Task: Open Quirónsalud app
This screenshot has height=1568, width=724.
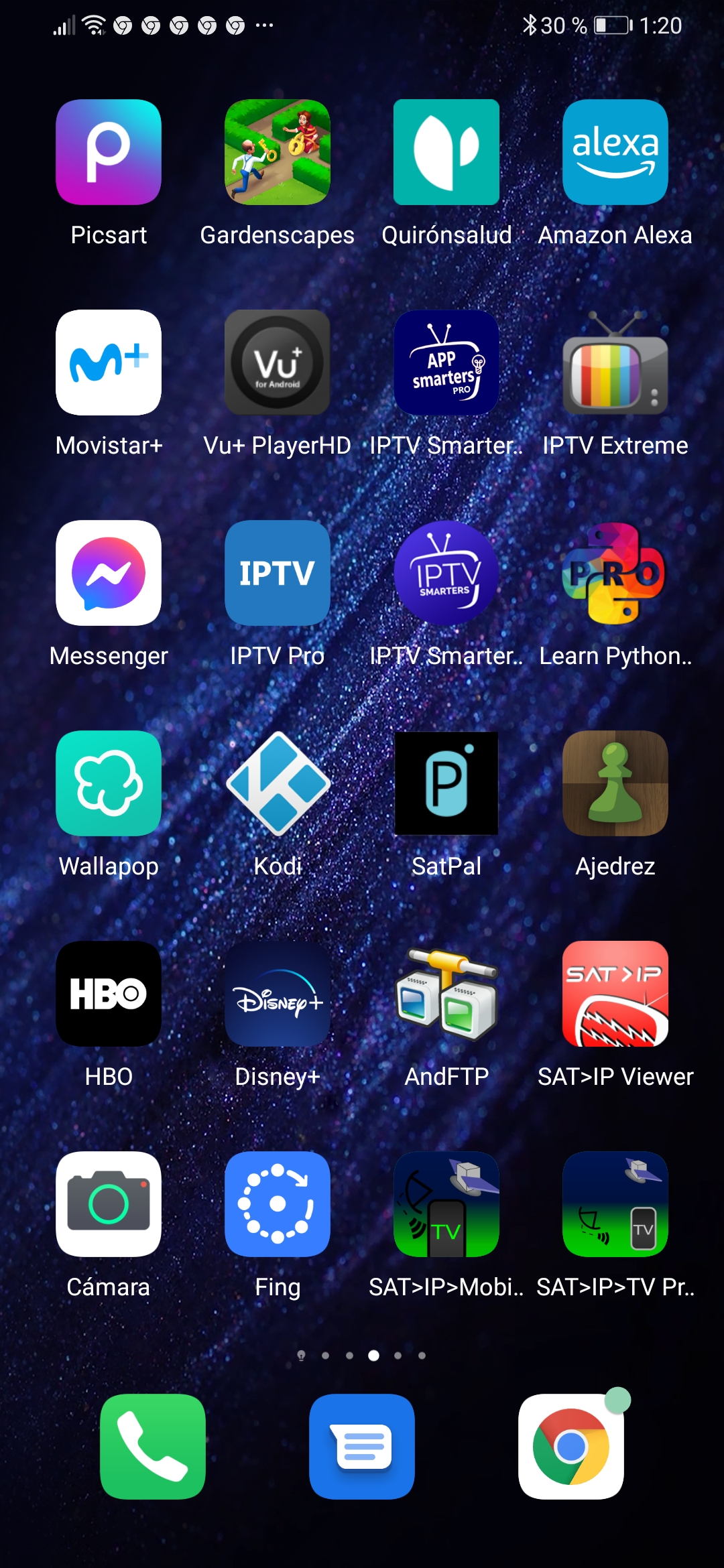Action: click(446, 152)
